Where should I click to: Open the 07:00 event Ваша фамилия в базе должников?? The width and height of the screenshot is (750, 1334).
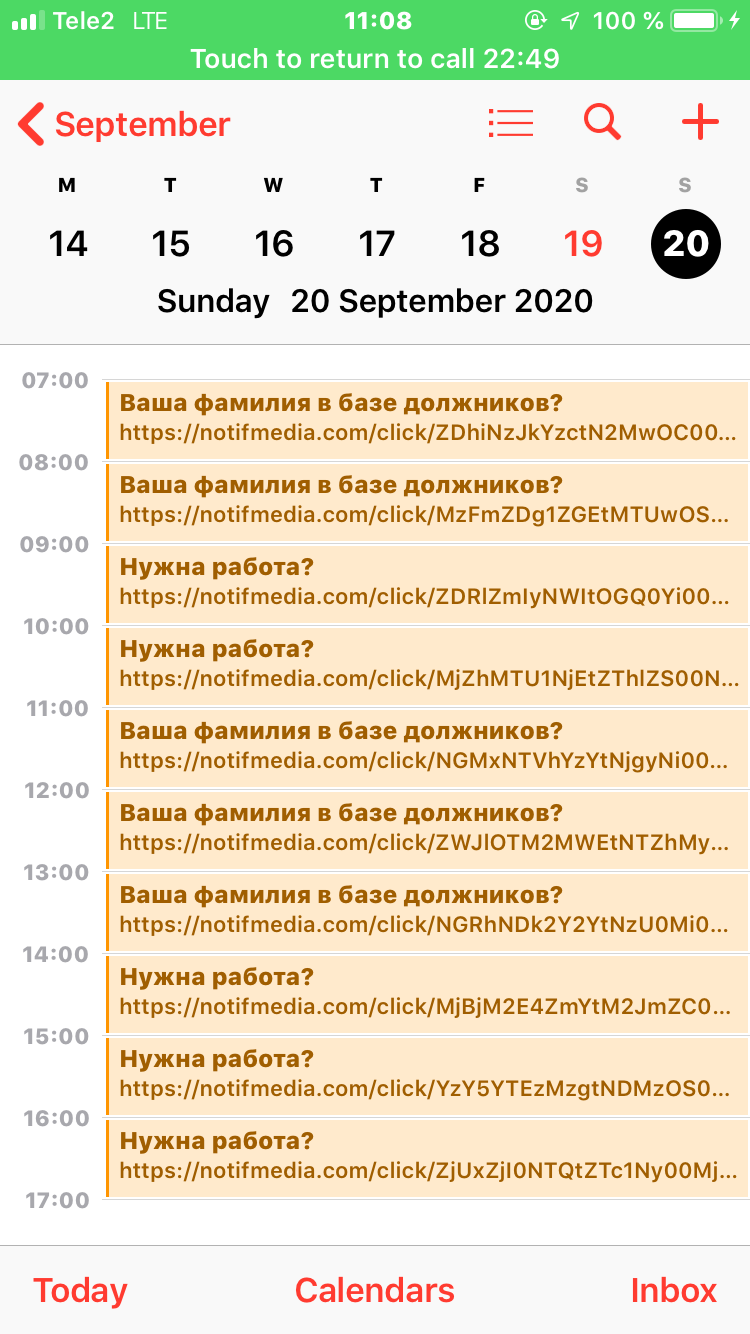coord(427,419)
